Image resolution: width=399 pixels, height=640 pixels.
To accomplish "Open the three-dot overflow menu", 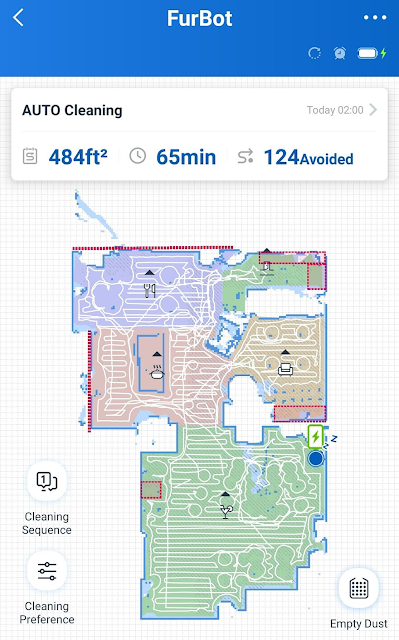I will click(375, 18).
